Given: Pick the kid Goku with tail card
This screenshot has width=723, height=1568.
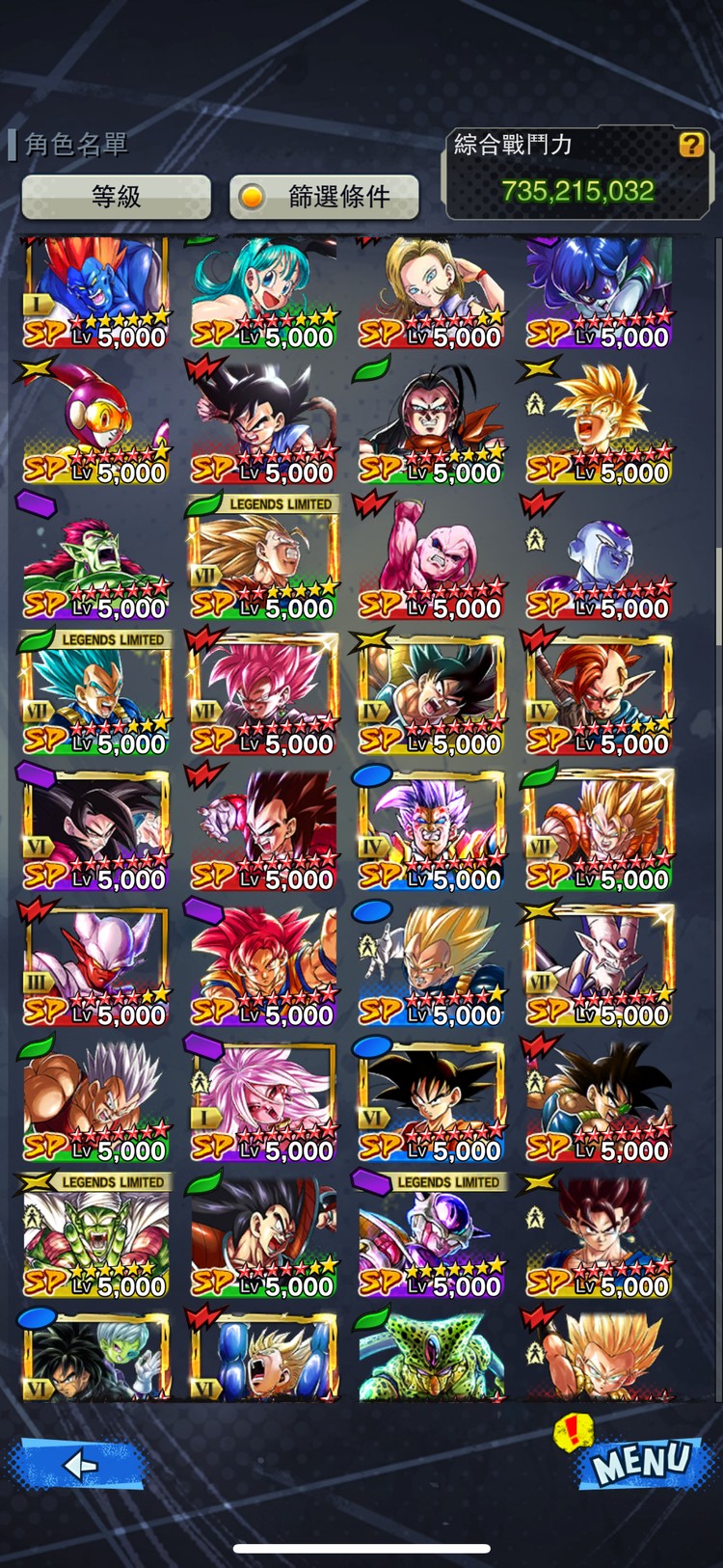Looking at the screenshot, I should coord(263,424).
